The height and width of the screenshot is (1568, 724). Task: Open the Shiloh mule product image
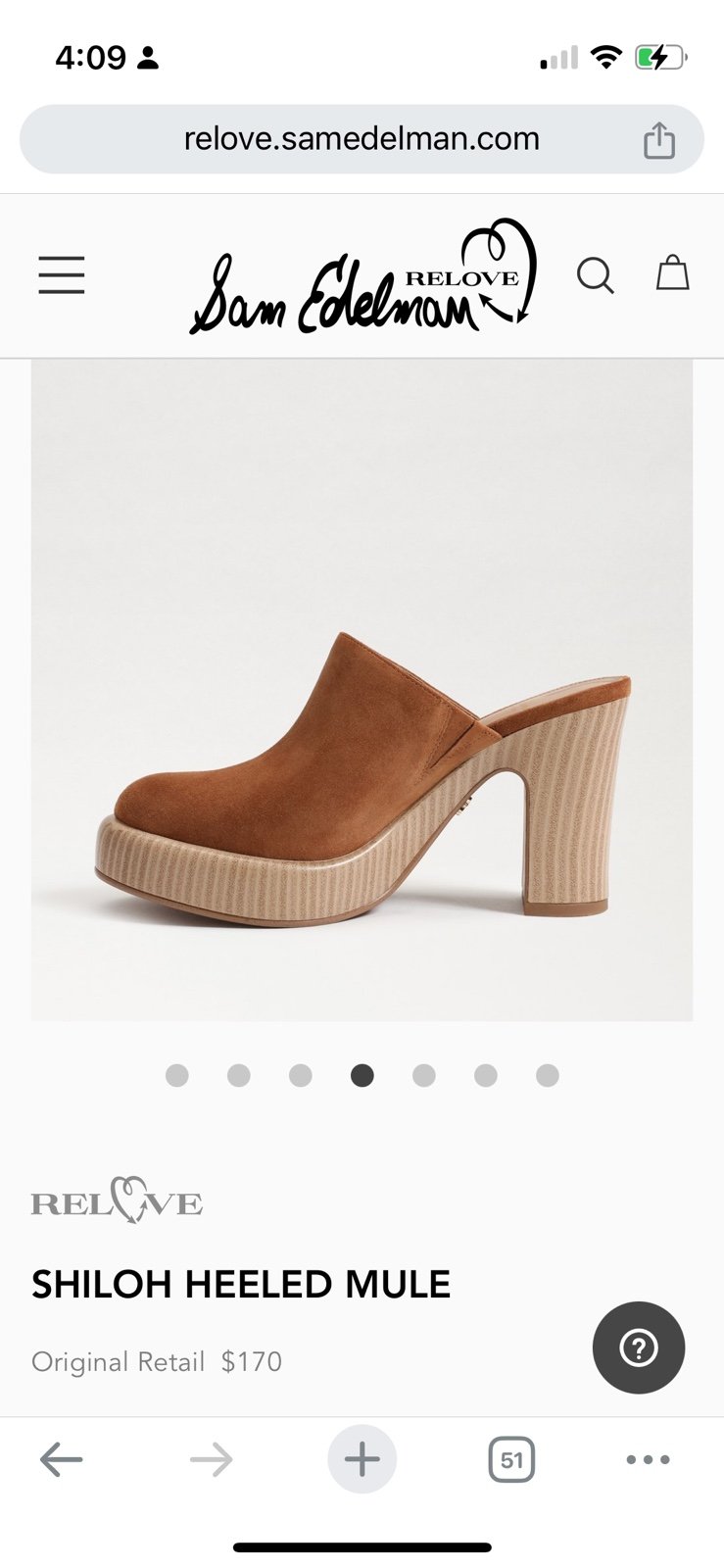[x=362, y=690]
